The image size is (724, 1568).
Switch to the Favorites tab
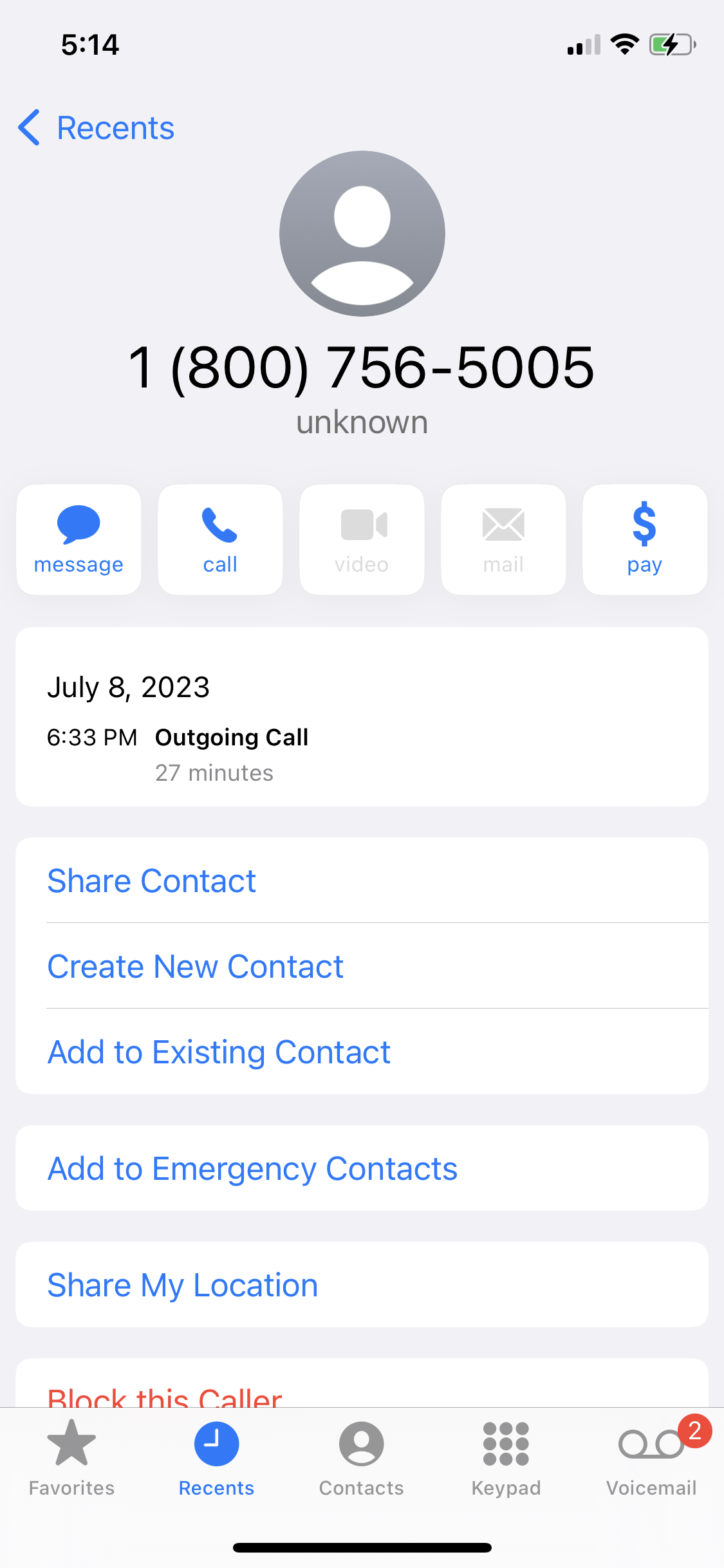[x=71, y=1457]
